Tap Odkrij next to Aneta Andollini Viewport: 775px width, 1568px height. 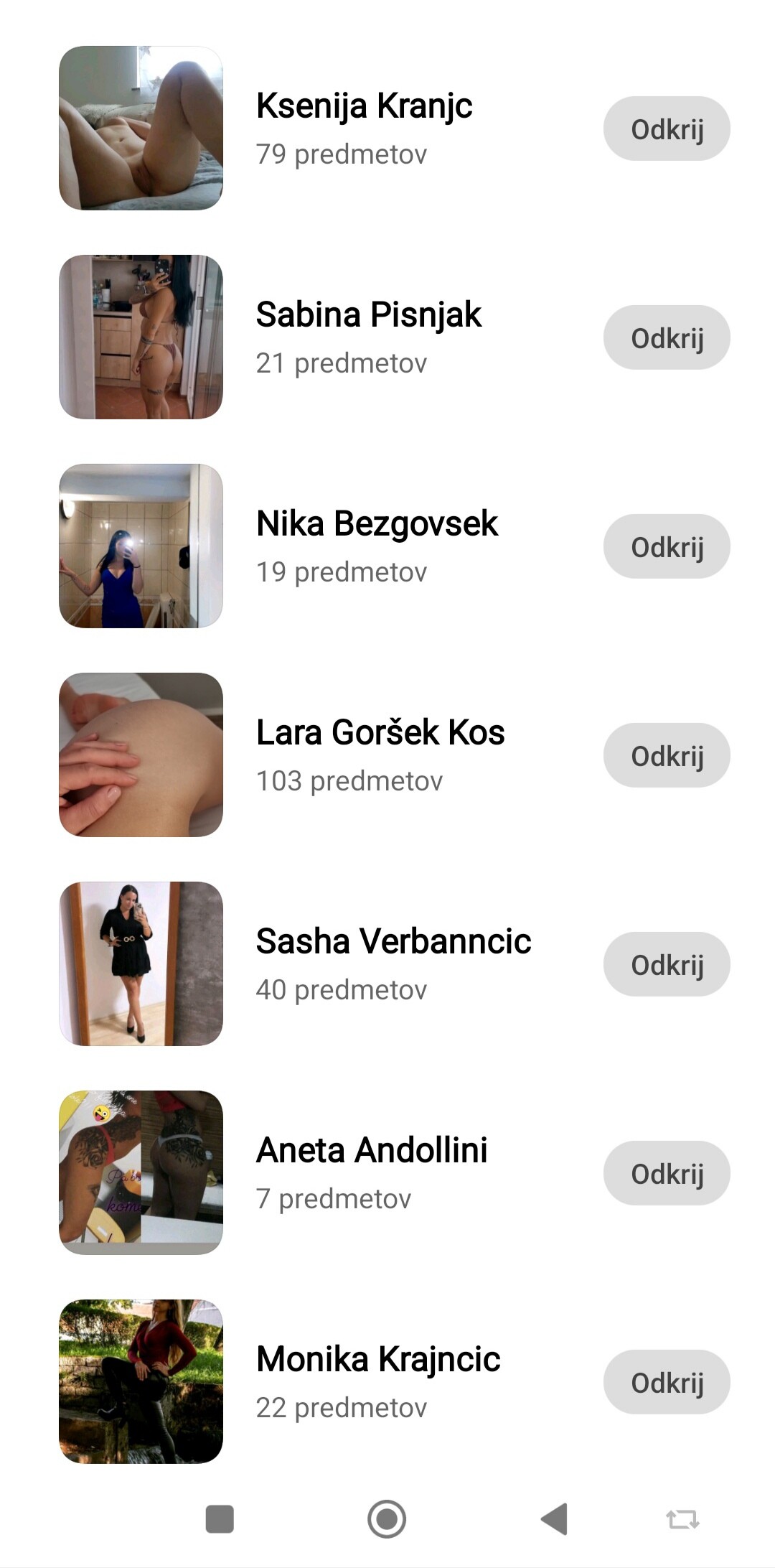667,1173
